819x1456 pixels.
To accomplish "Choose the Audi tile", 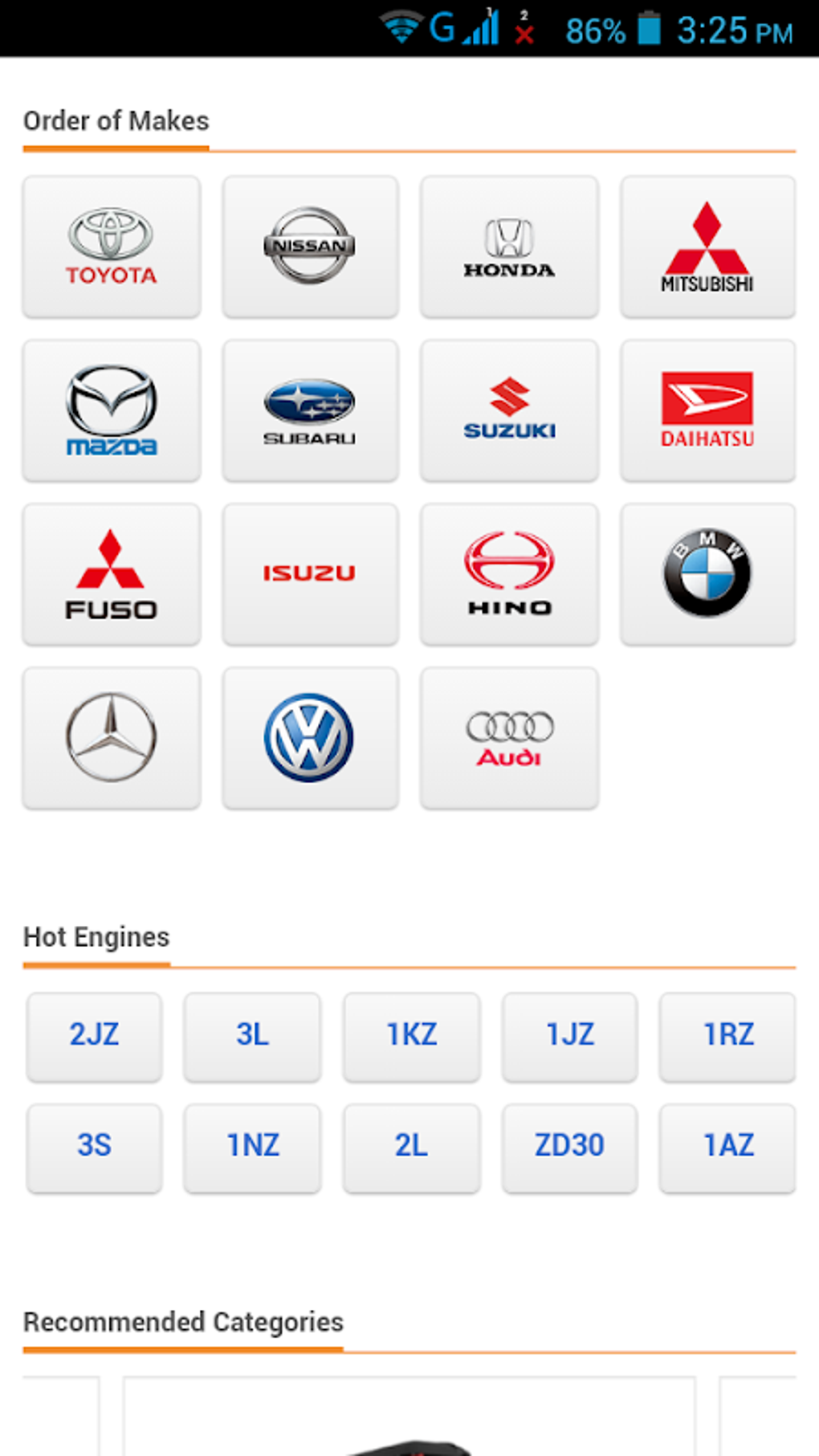I will tap(509, 739).
